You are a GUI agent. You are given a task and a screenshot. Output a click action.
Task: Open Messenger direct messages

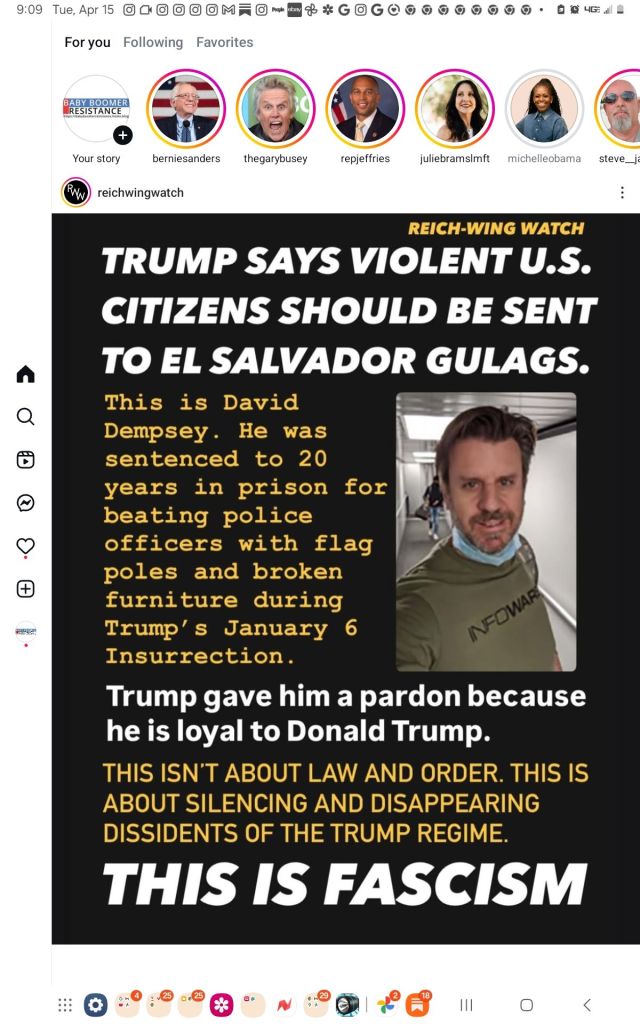pyautogui.click(x=26, y=503)
